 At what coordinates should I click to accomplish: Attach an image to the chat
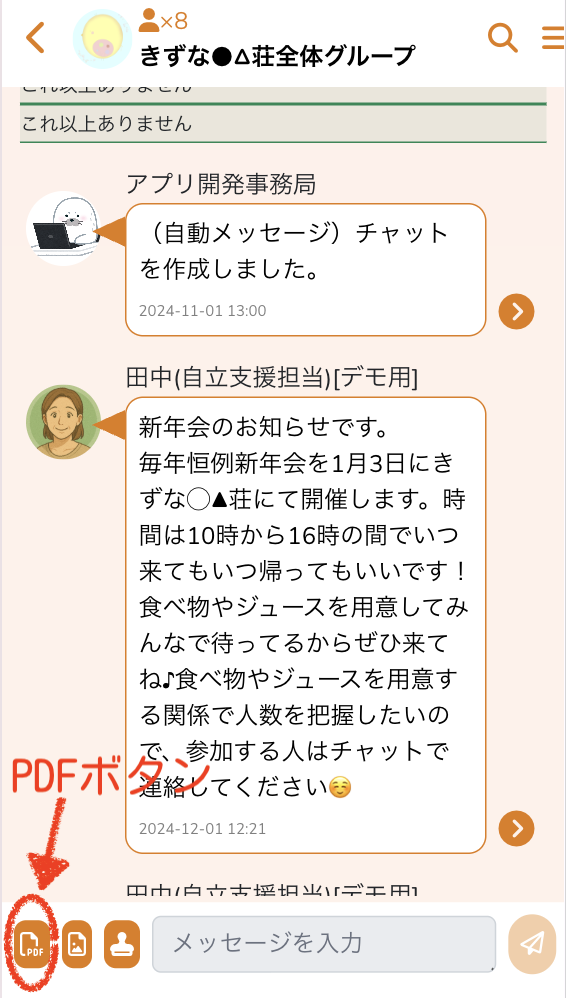click(x=77, y=944)
